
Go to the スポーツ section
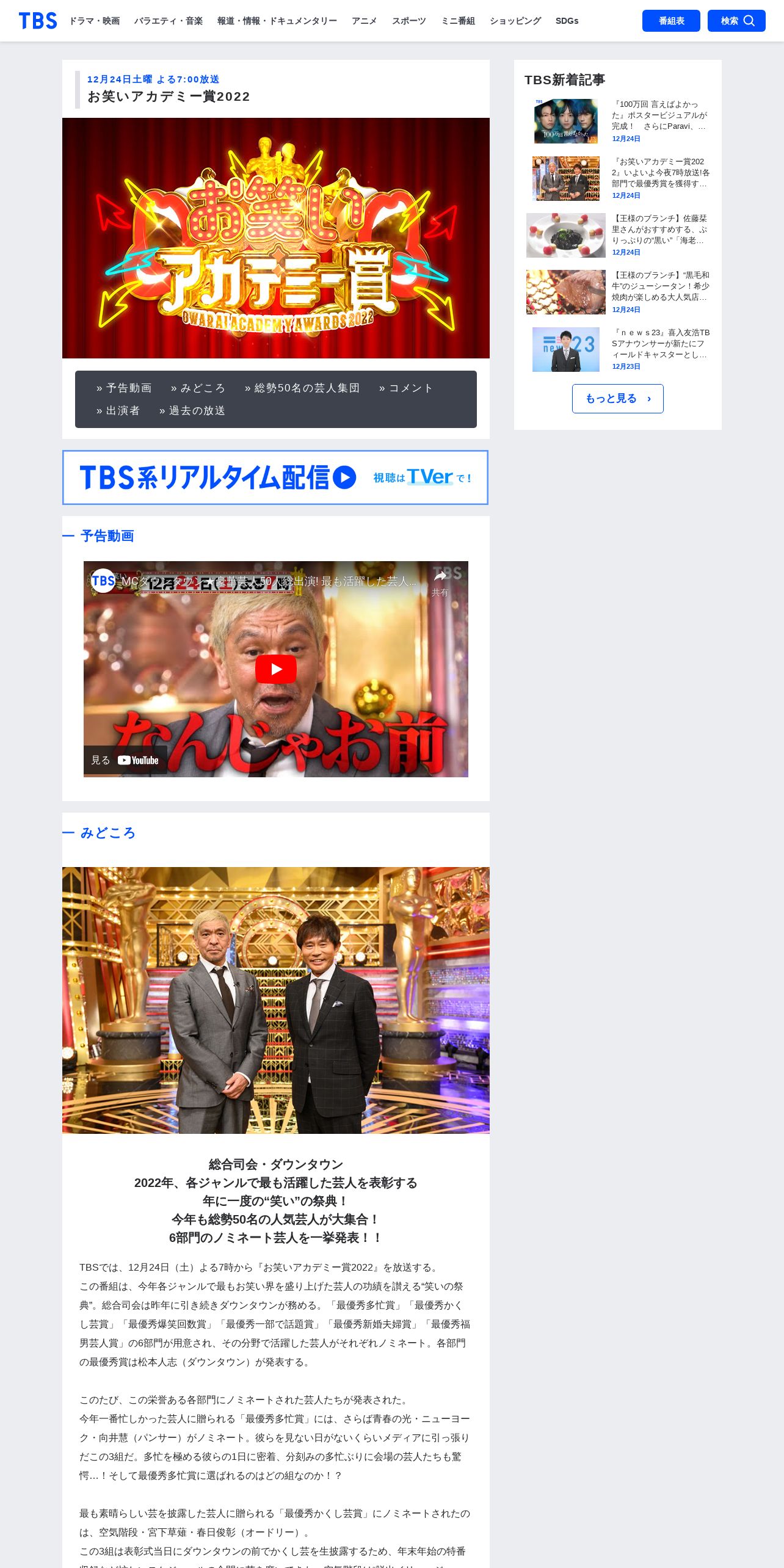409,21
